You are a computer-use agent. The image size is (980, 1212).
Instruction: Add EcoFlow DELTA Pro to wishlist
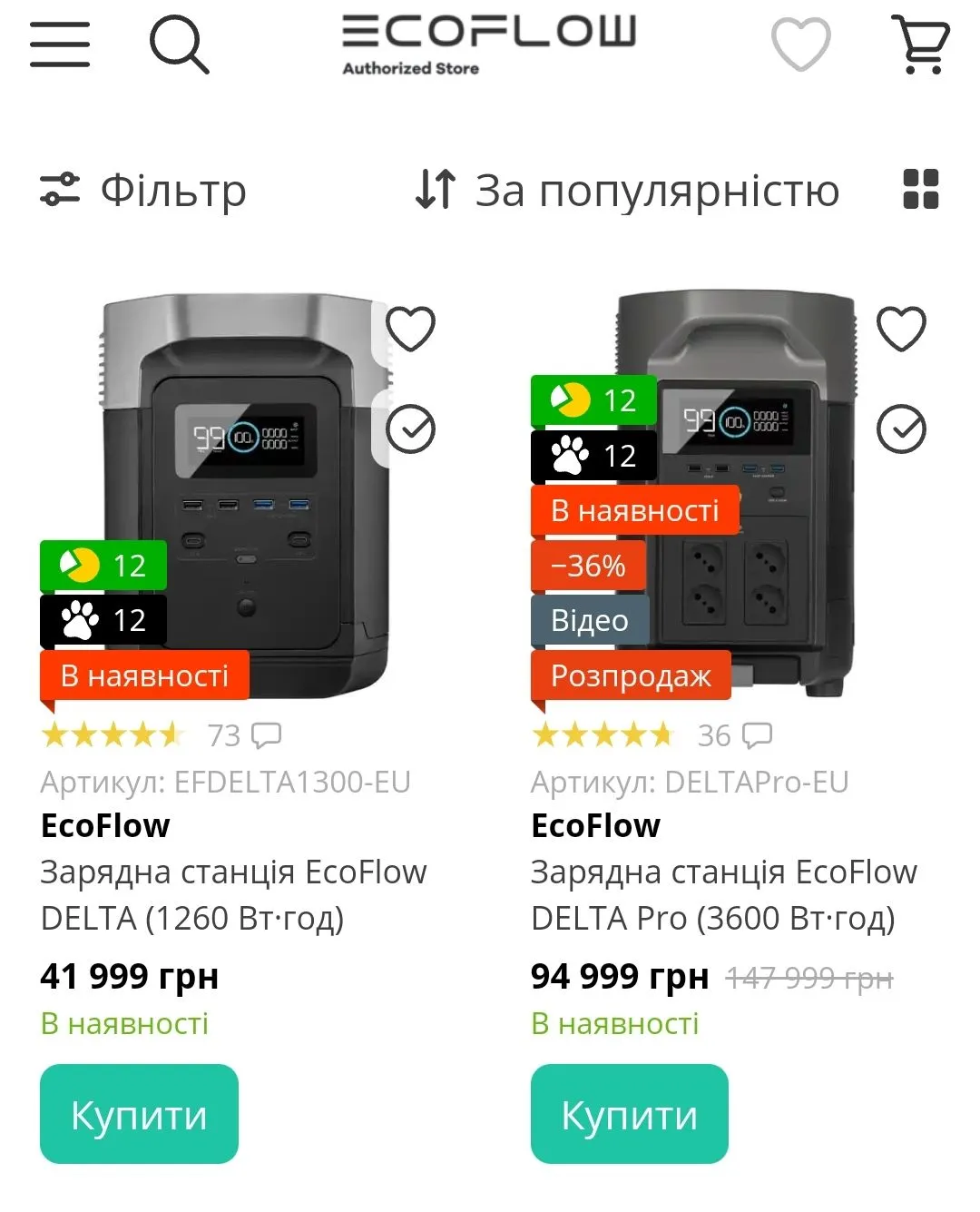click(901, 329)
